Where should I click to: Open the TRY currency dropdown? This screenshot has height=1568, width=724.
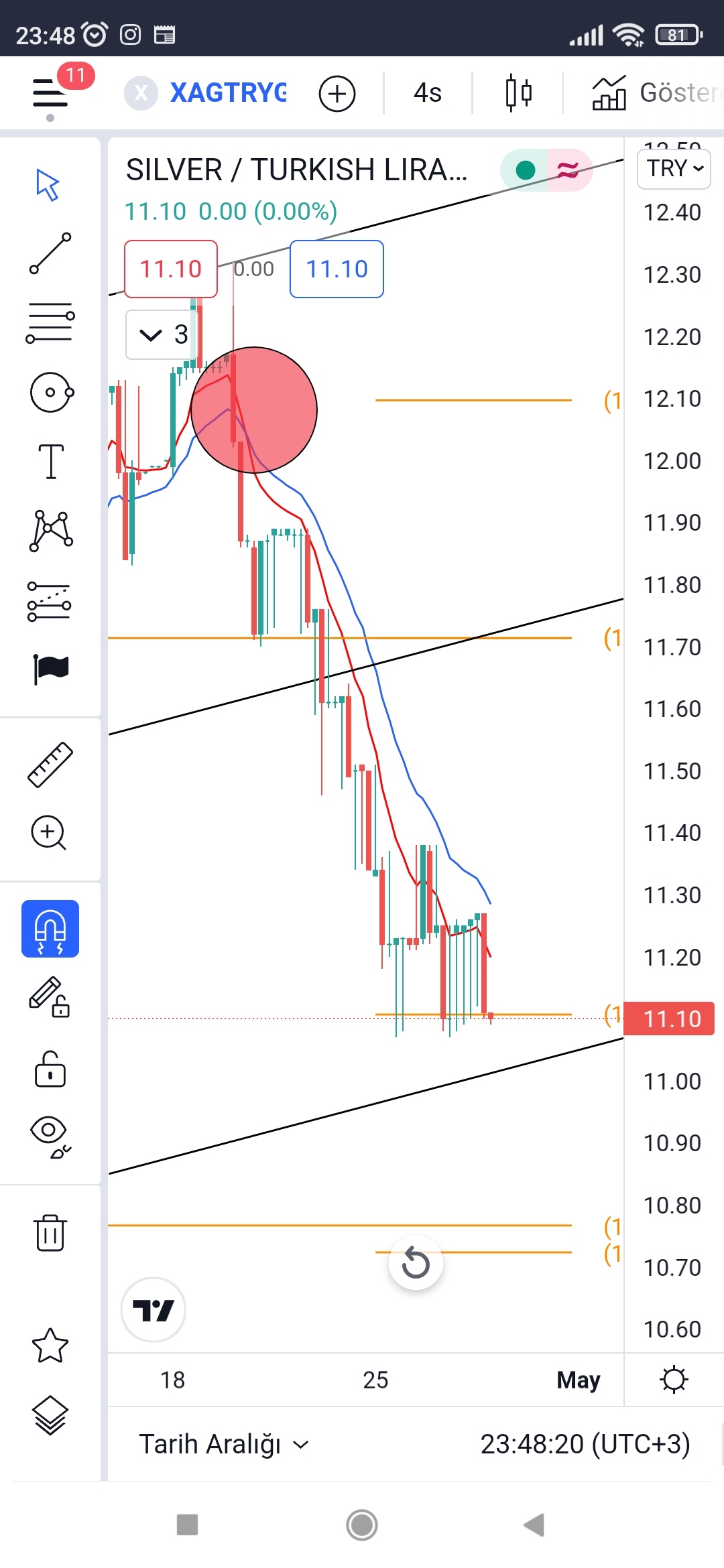point(674,168)
